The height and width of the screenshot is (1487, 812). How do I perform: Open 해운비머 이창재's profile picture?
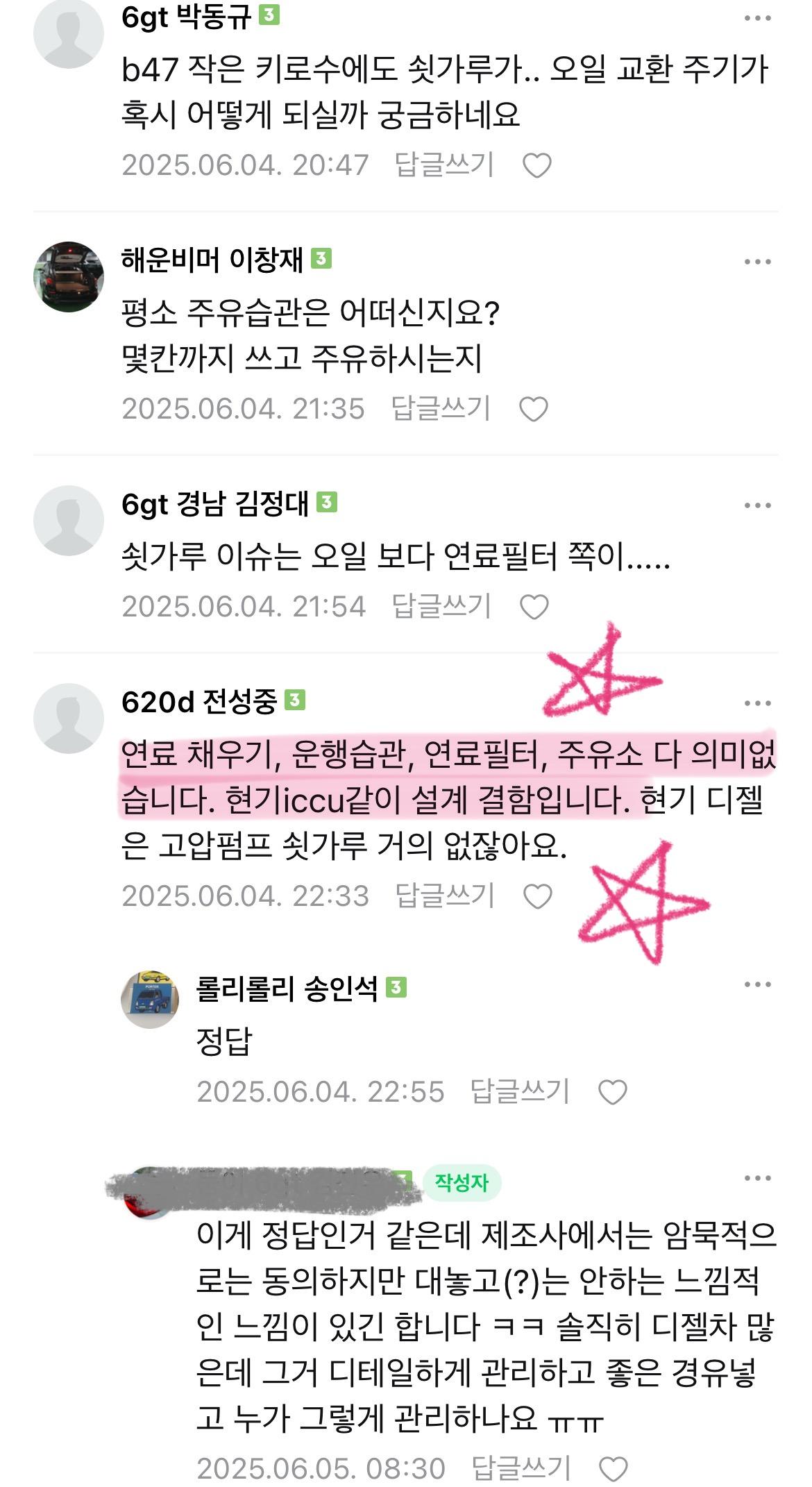[68, 277]
